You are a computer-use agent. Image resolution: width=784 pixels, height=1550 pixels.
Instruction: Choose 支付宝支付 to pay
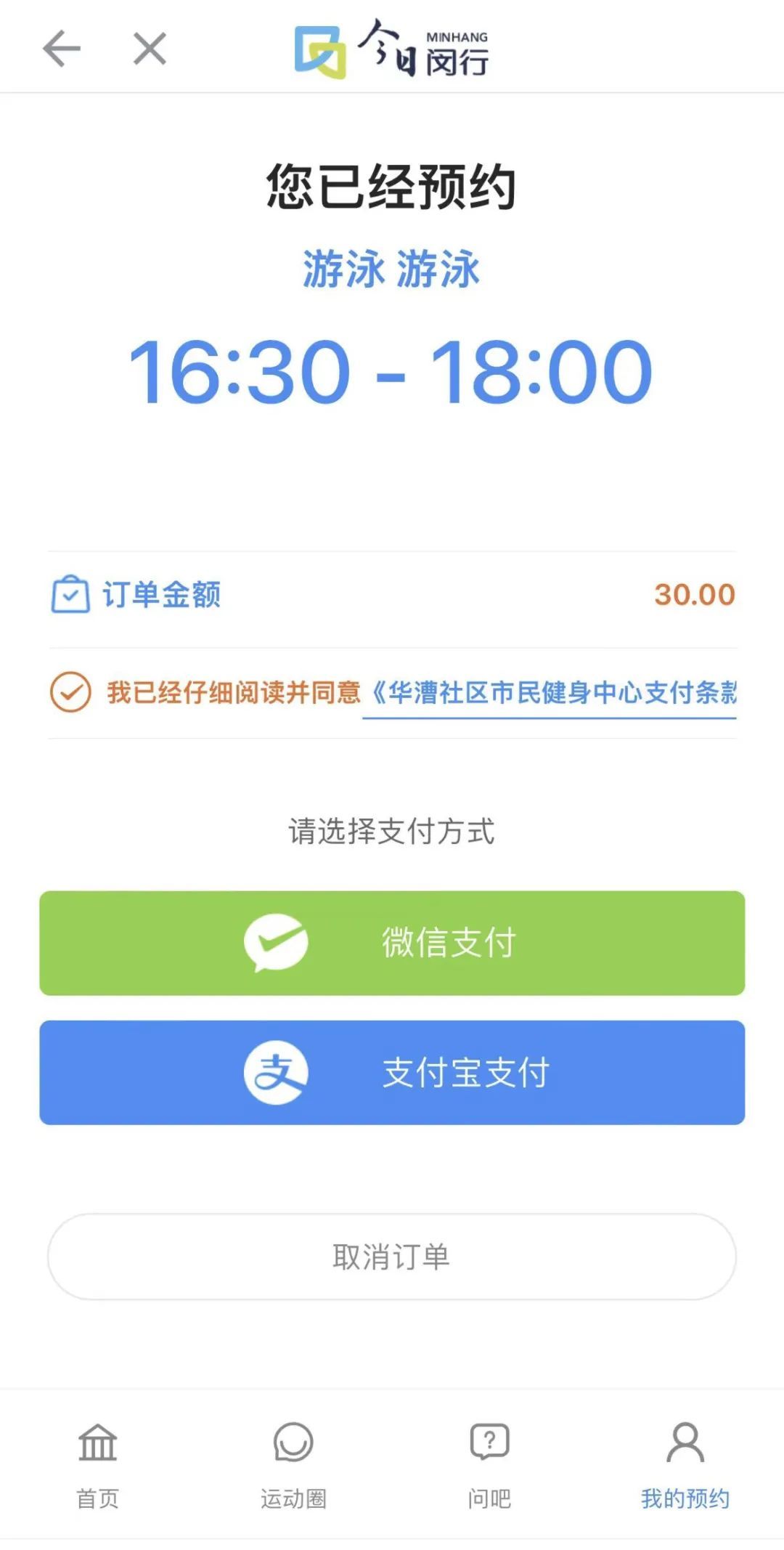pyautogui.click(x=392, y=1072)
